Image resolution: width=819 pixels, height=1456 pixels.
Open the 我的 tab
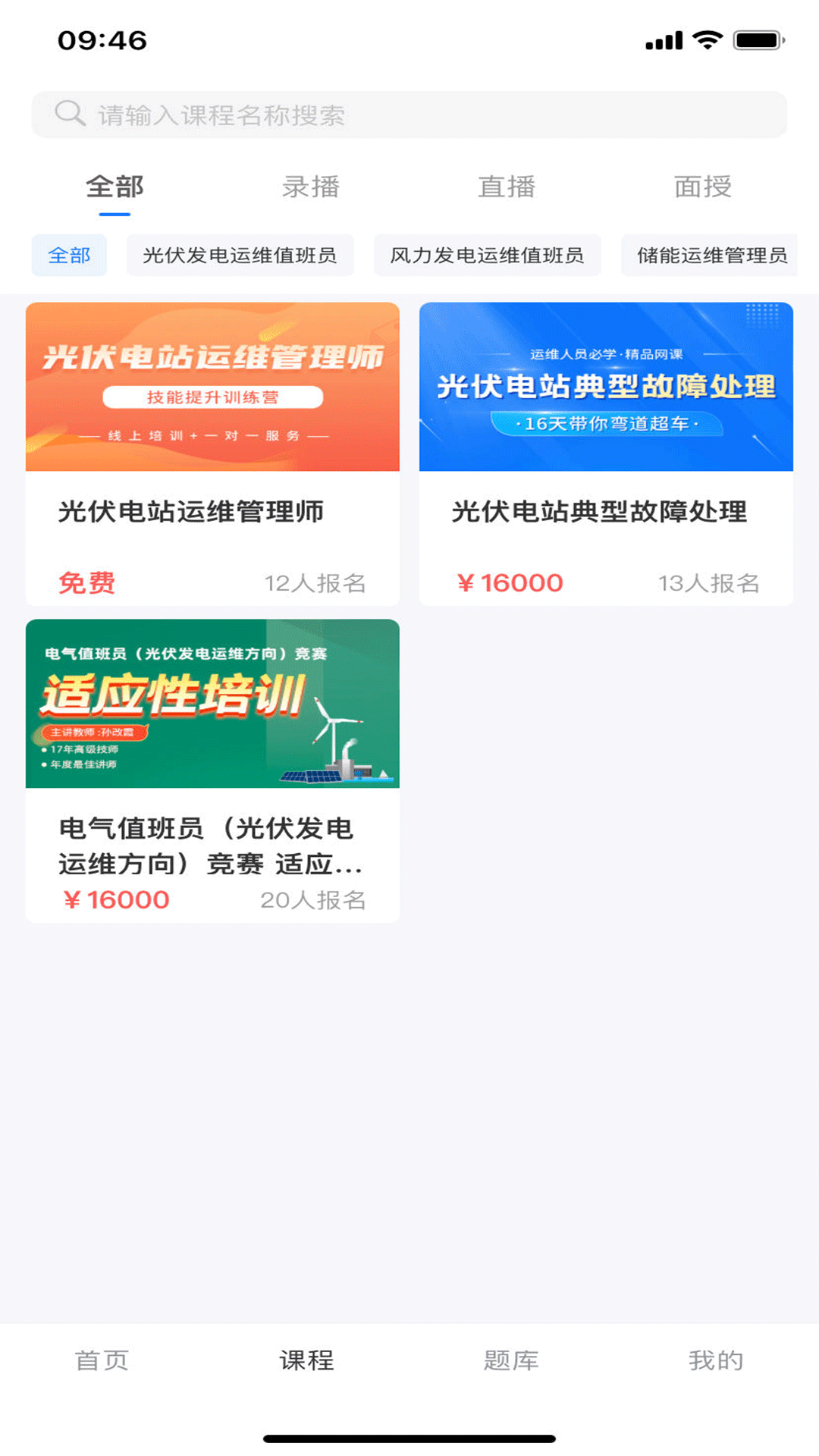coord(716,1360)
